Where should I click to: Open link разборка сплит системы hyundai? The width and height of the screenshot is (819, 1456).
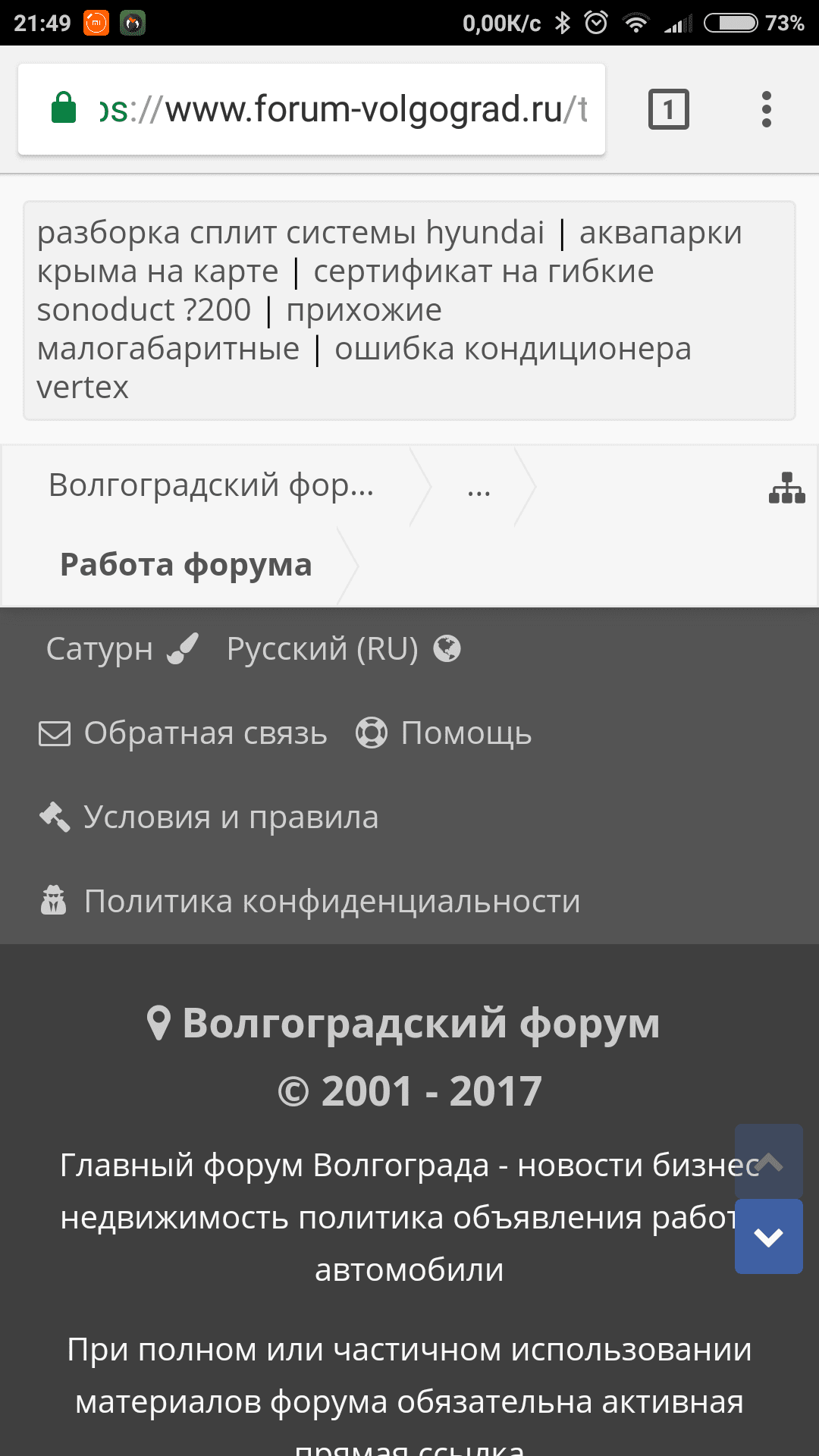click(290, 233)
